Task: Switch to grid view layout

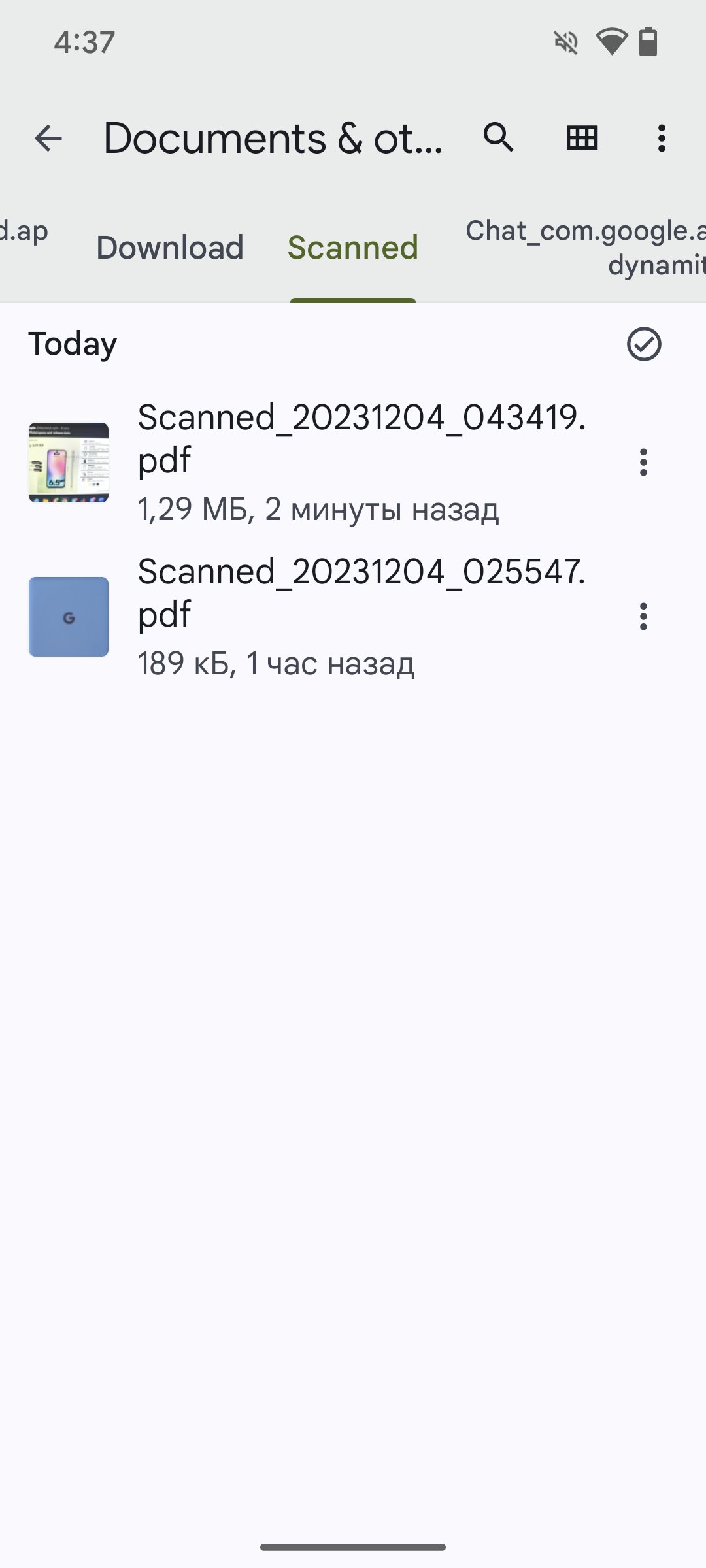Action: click(581, 138)
